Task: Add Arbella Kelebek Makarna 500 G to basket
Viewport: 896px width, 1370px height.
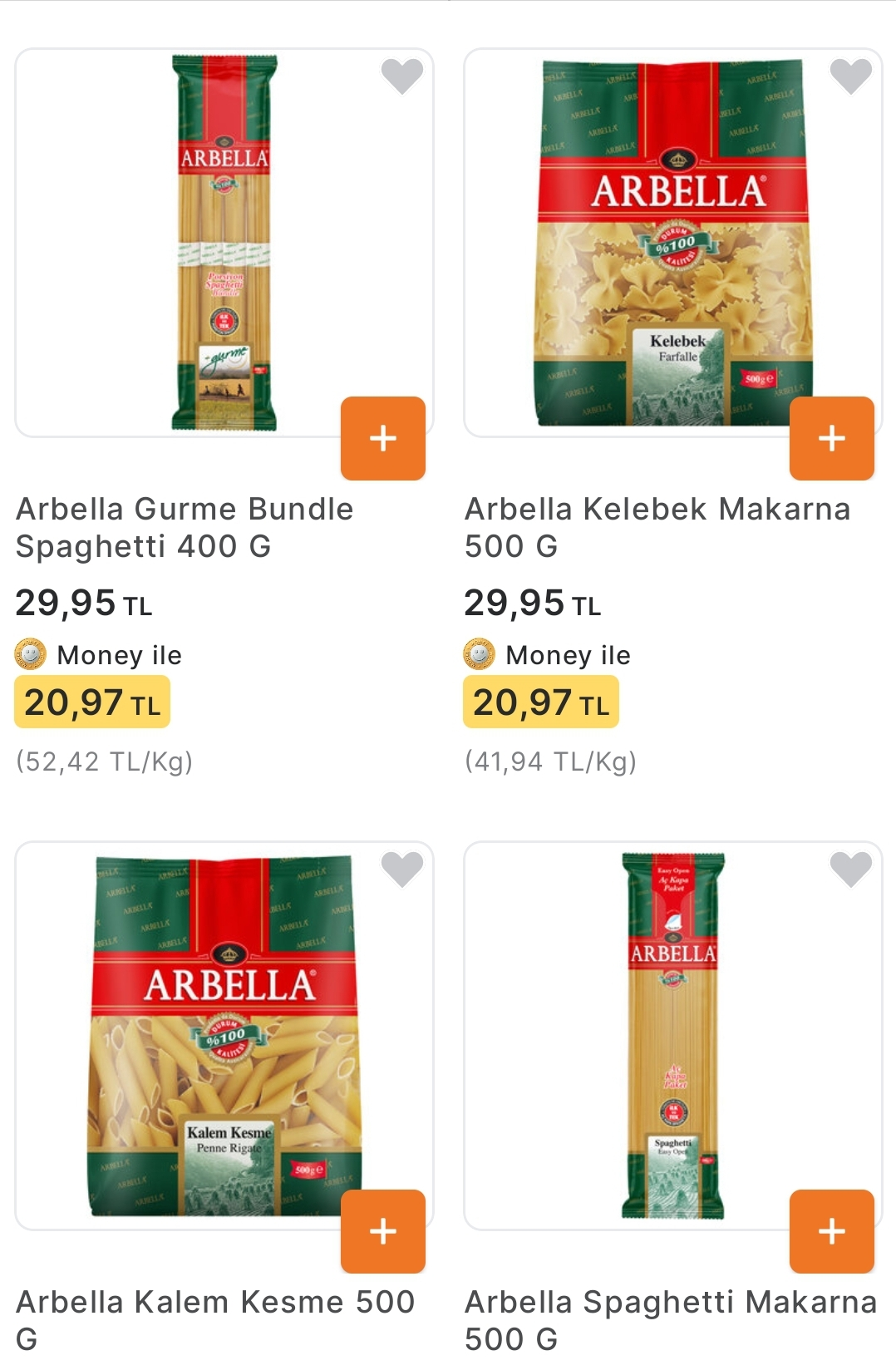Action: click(x=832, y=438)
